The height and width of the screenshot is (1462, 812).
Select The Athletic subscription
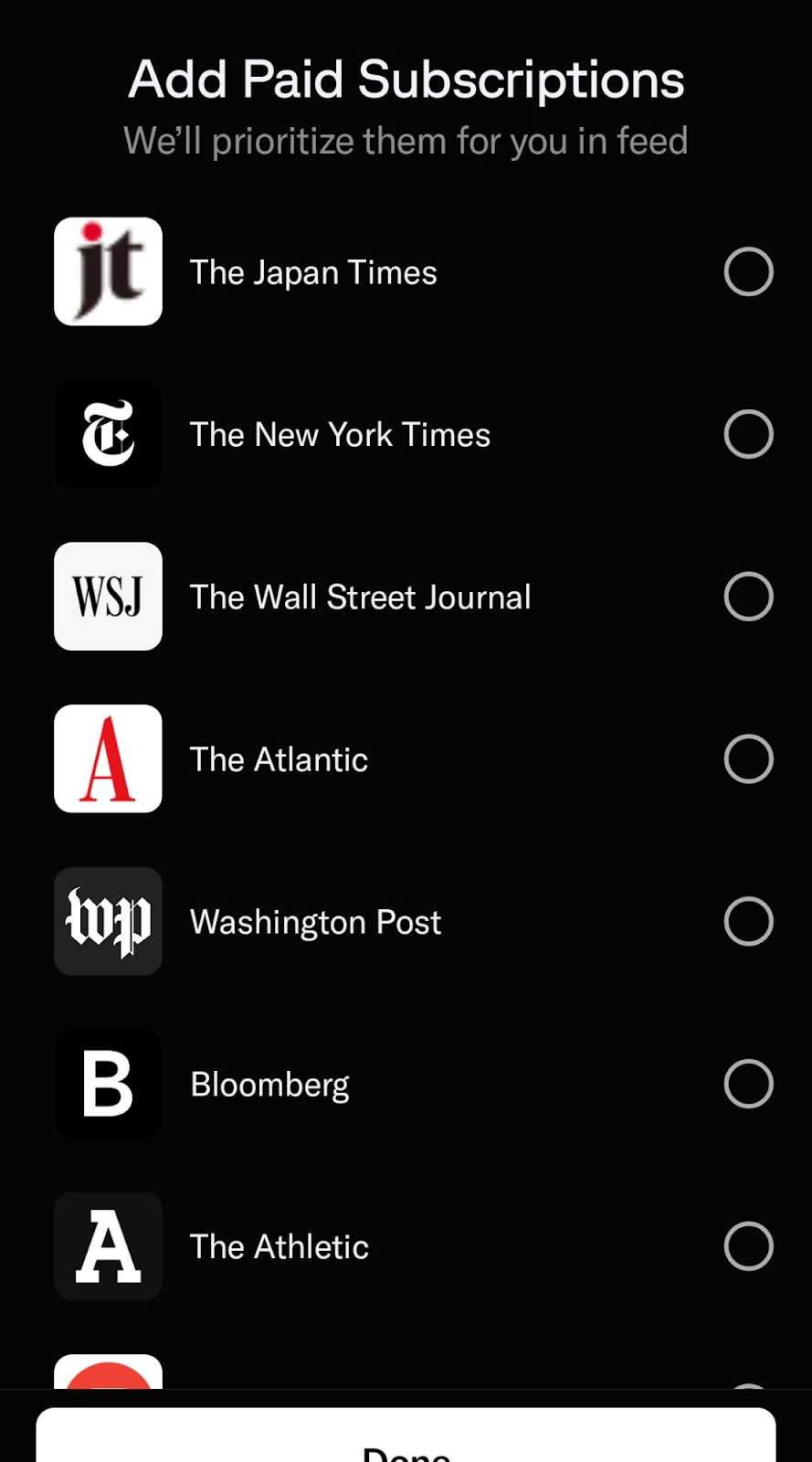click(x=748, y=1246)
